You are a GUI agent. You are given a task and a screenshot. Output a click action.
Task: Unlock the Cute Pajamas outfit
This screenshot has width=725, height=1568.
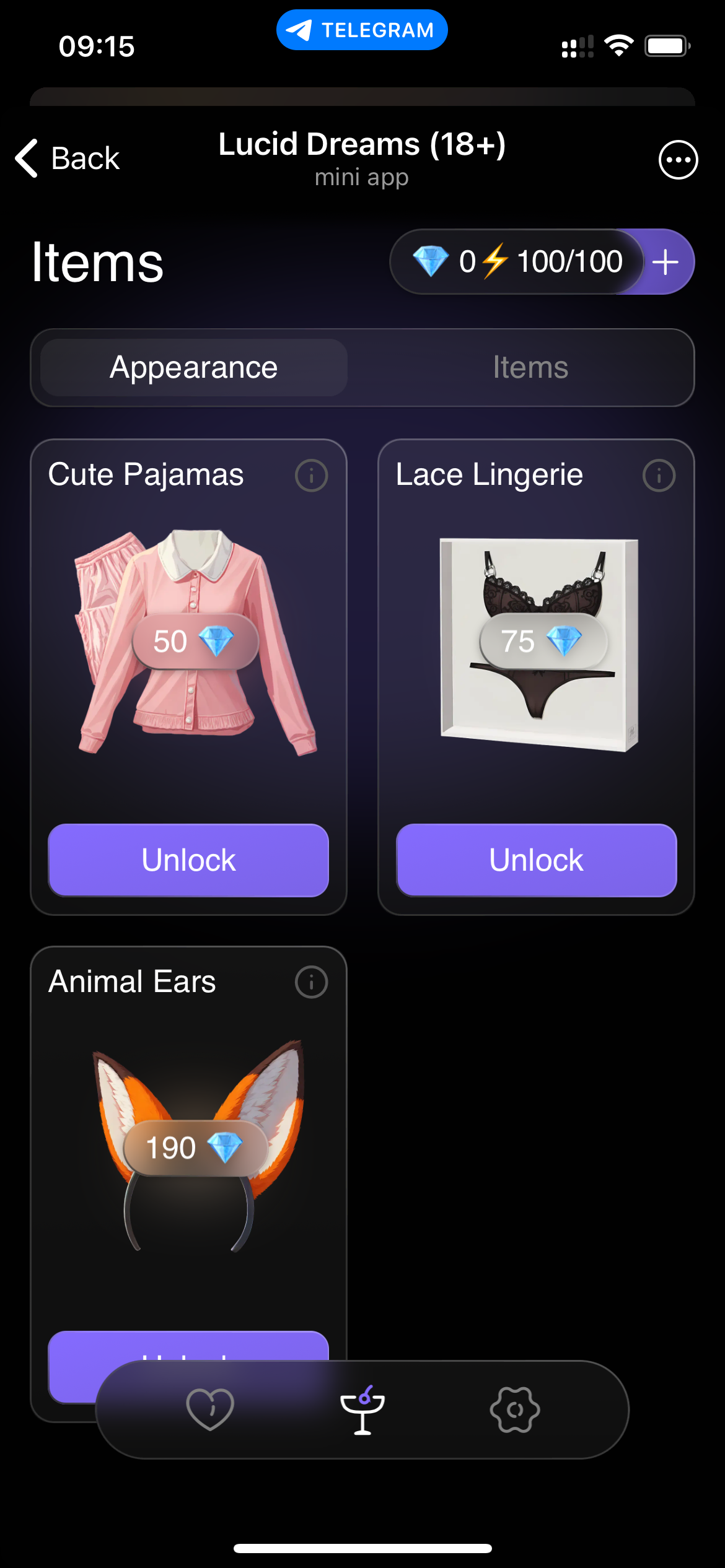(188, 860)
